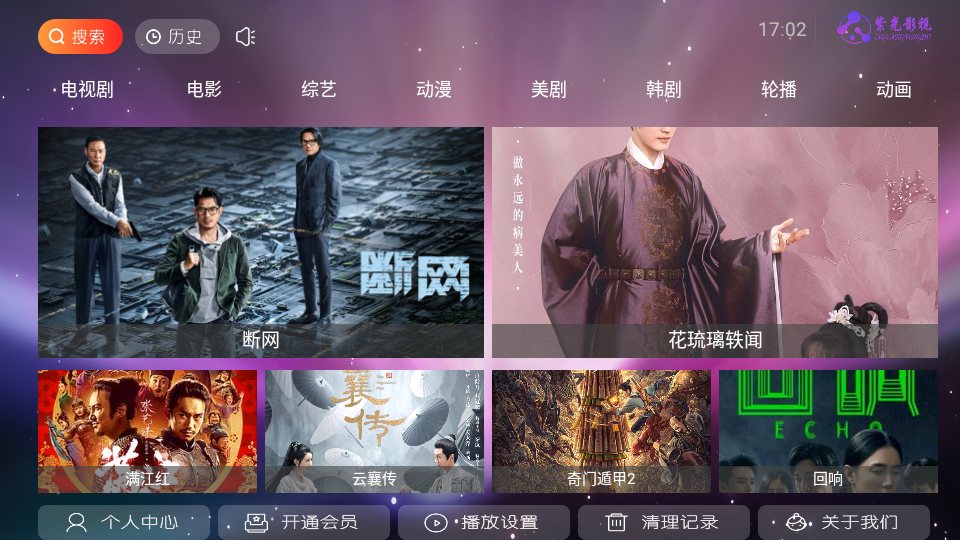
Task: Open the 历史 viewing history
Action: click(177, 37)
